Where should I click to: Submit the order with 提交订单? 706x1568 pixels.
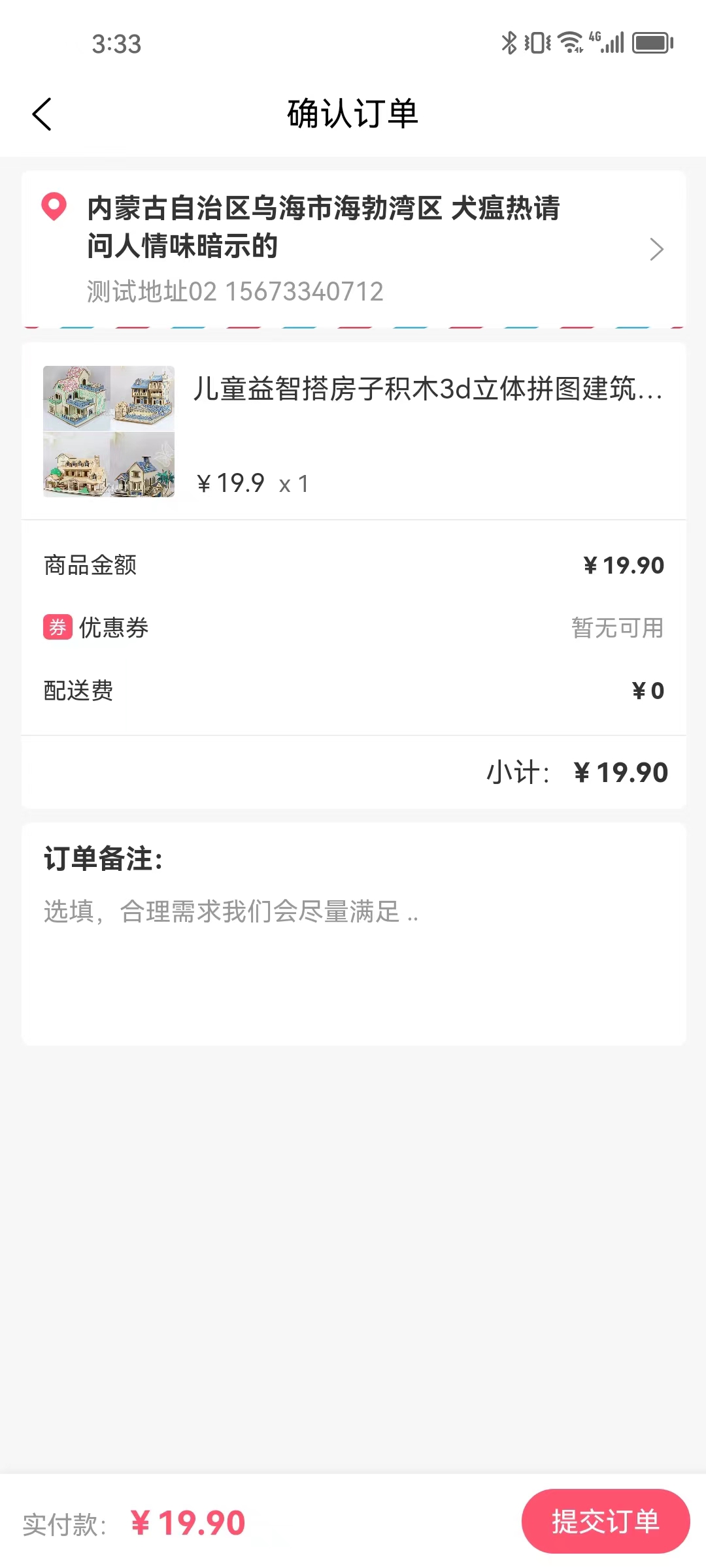[605, 1521]
